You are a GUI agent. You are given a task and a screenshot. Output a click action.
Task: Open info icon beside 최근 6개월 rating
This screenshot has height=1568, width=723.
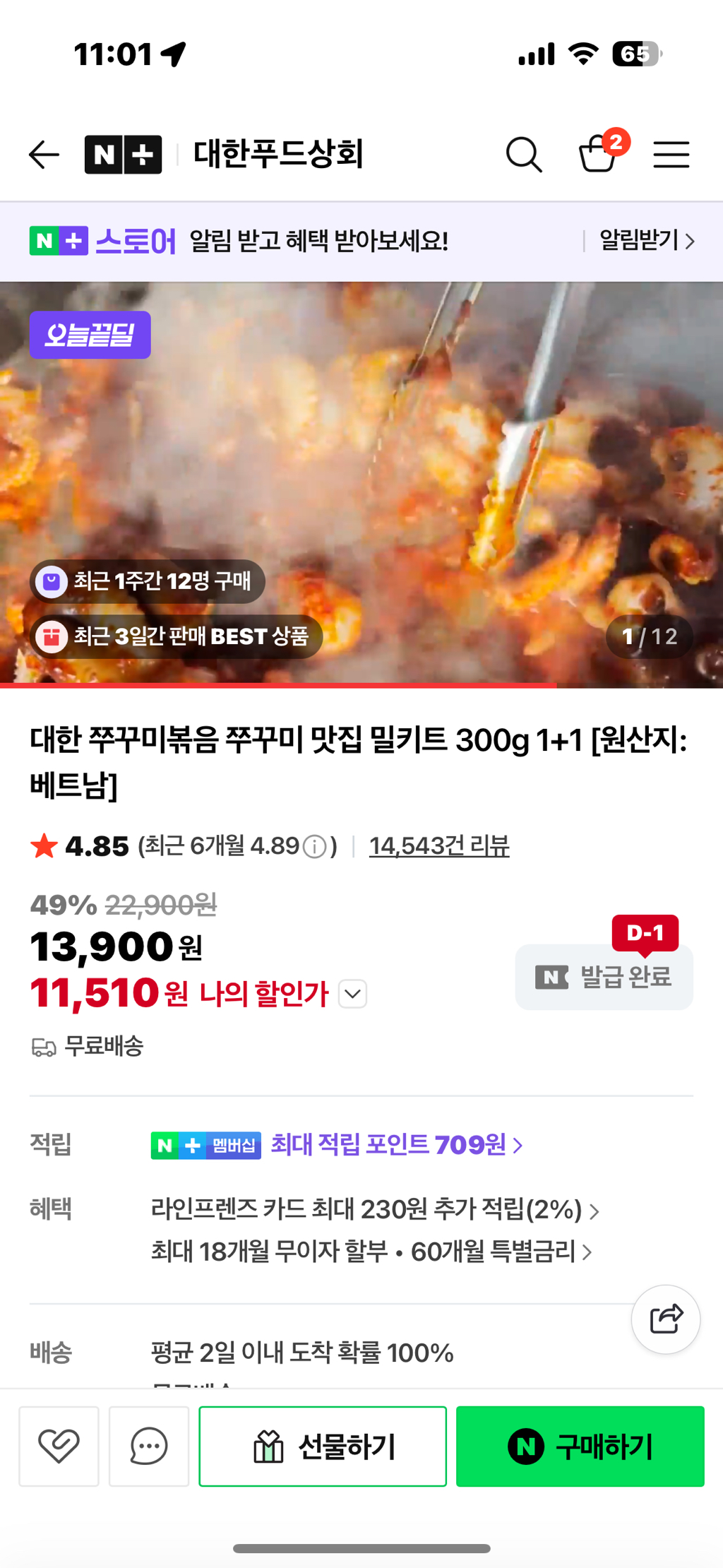pos(315,846)
